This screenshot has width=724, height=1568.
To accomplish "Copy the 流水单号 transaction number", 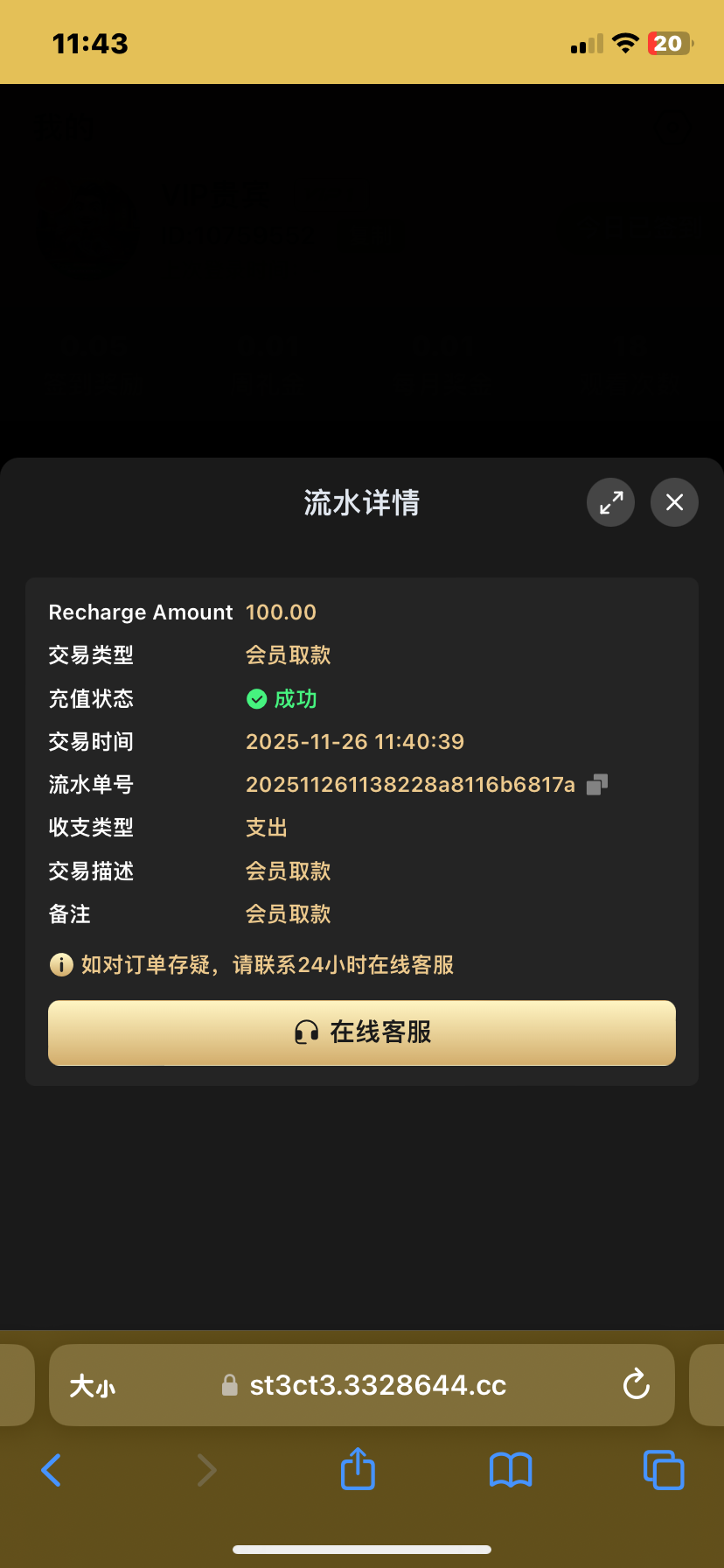I will (x=596, y=785).
